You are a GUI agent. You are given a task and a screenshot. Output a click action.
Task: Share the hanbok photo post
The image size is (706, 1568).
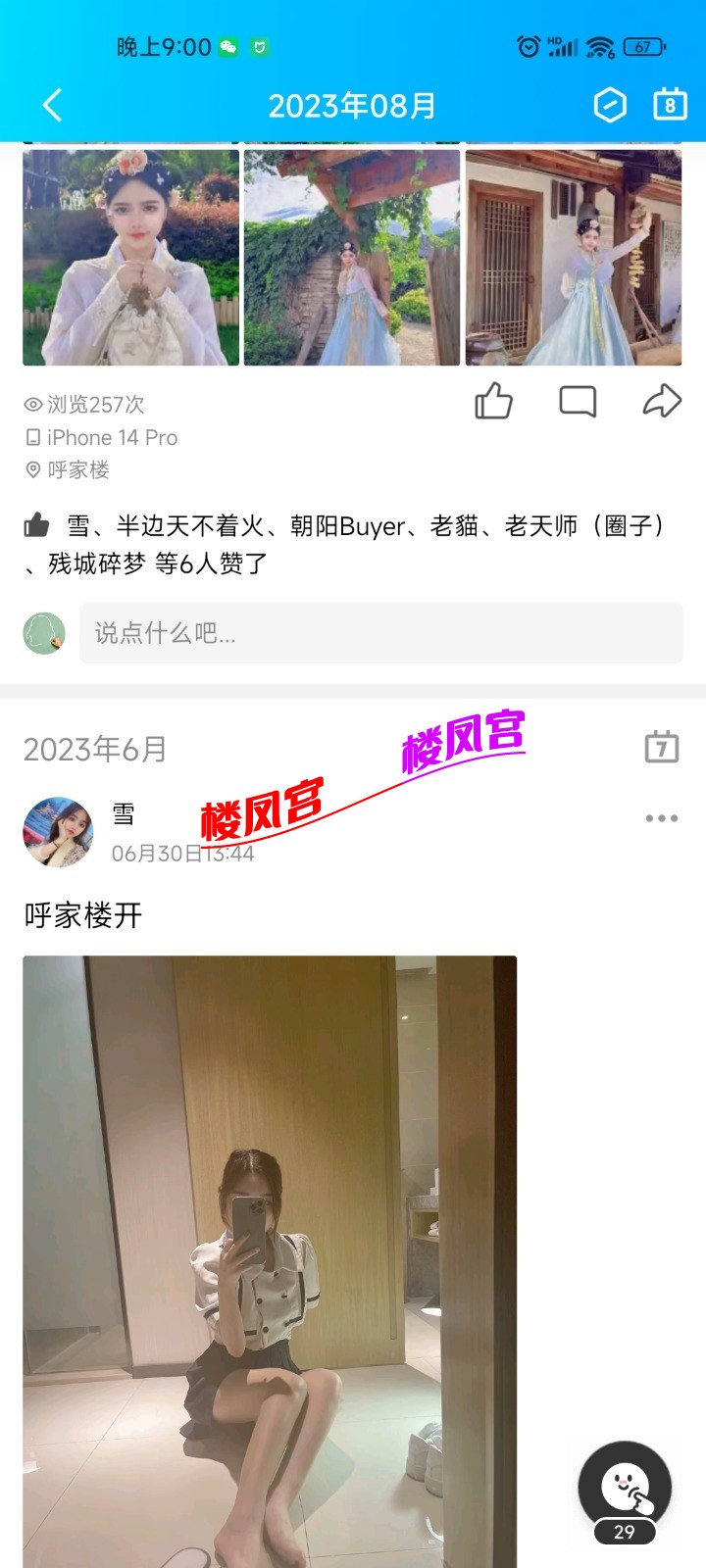[664, 401]
